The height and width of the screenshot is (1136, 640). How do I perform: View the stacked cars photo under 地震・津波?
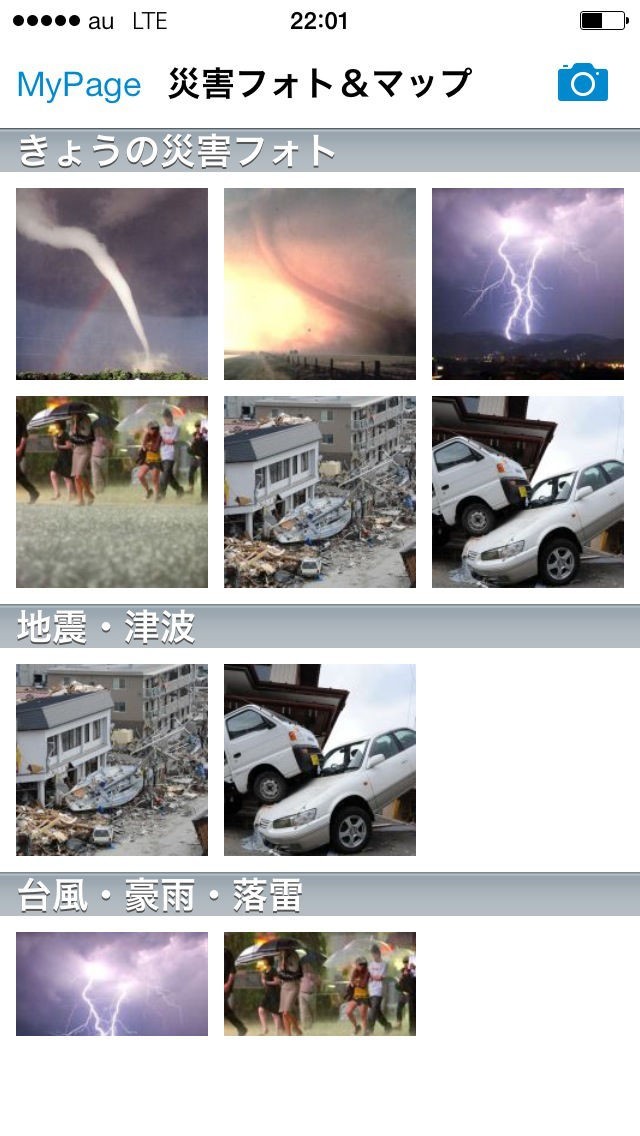[320, 760]
